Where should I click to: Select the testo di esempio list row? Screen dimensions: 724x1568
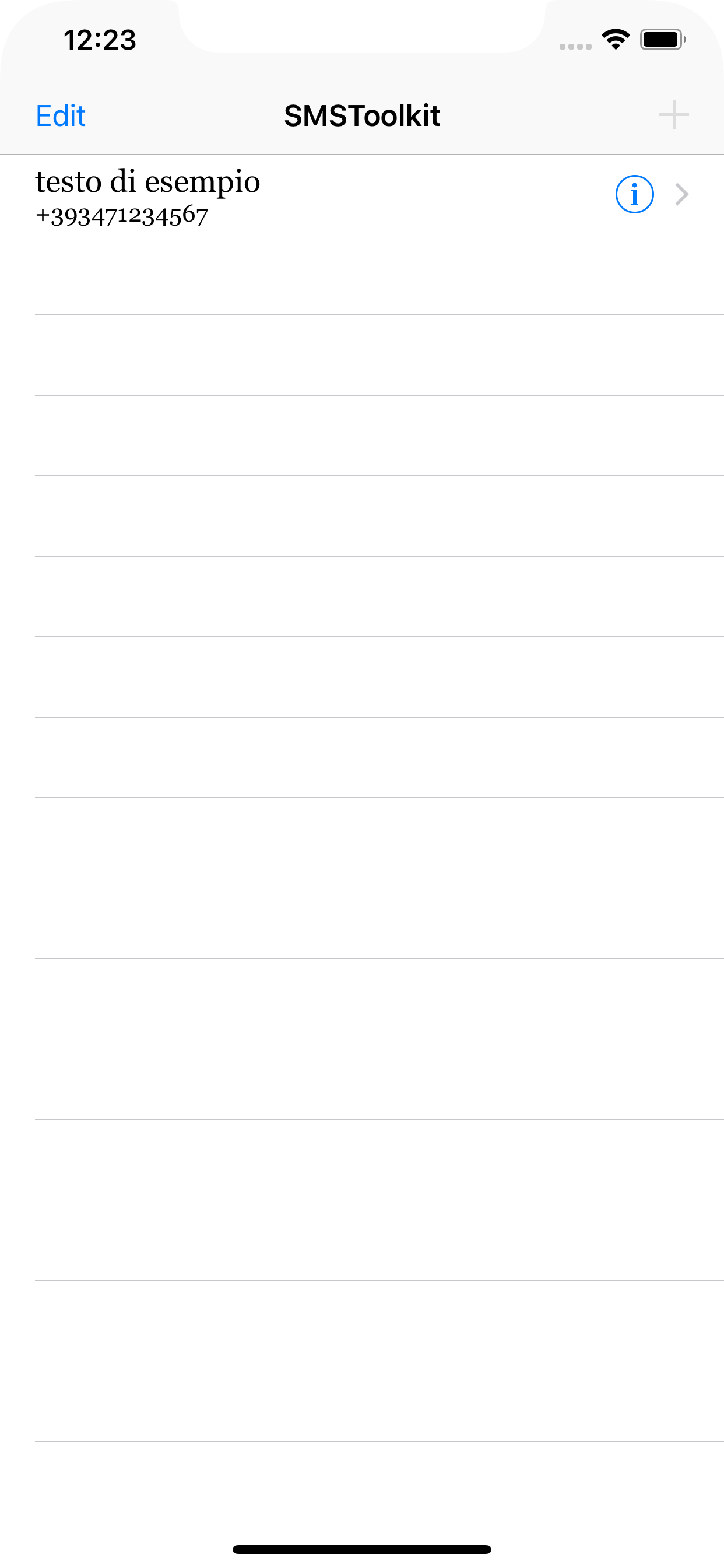pyautogui.click(x=243, y=195)
